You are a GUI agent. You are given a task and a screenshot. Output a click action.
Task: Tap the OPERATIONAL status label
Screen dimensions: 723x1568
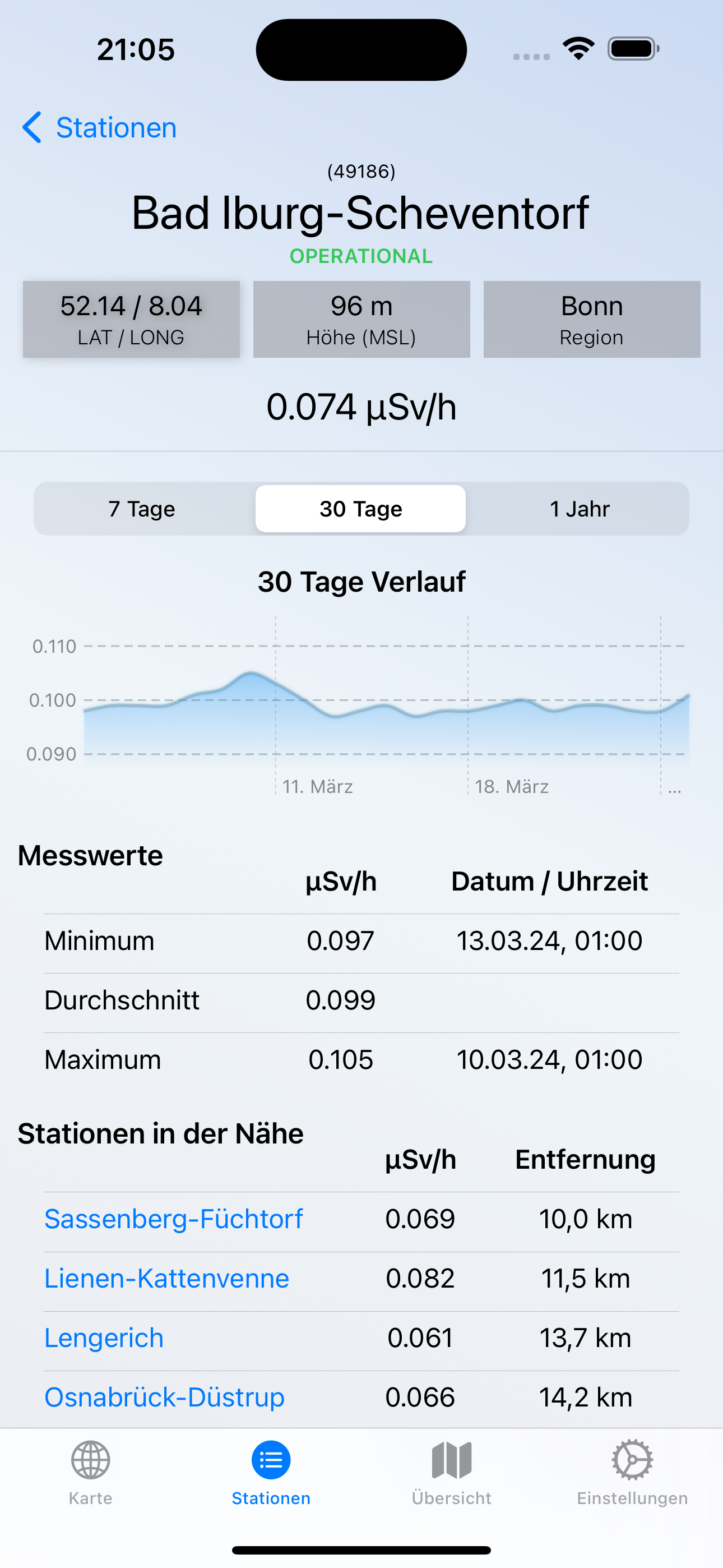pyautogui.click(x=361, y=256)
